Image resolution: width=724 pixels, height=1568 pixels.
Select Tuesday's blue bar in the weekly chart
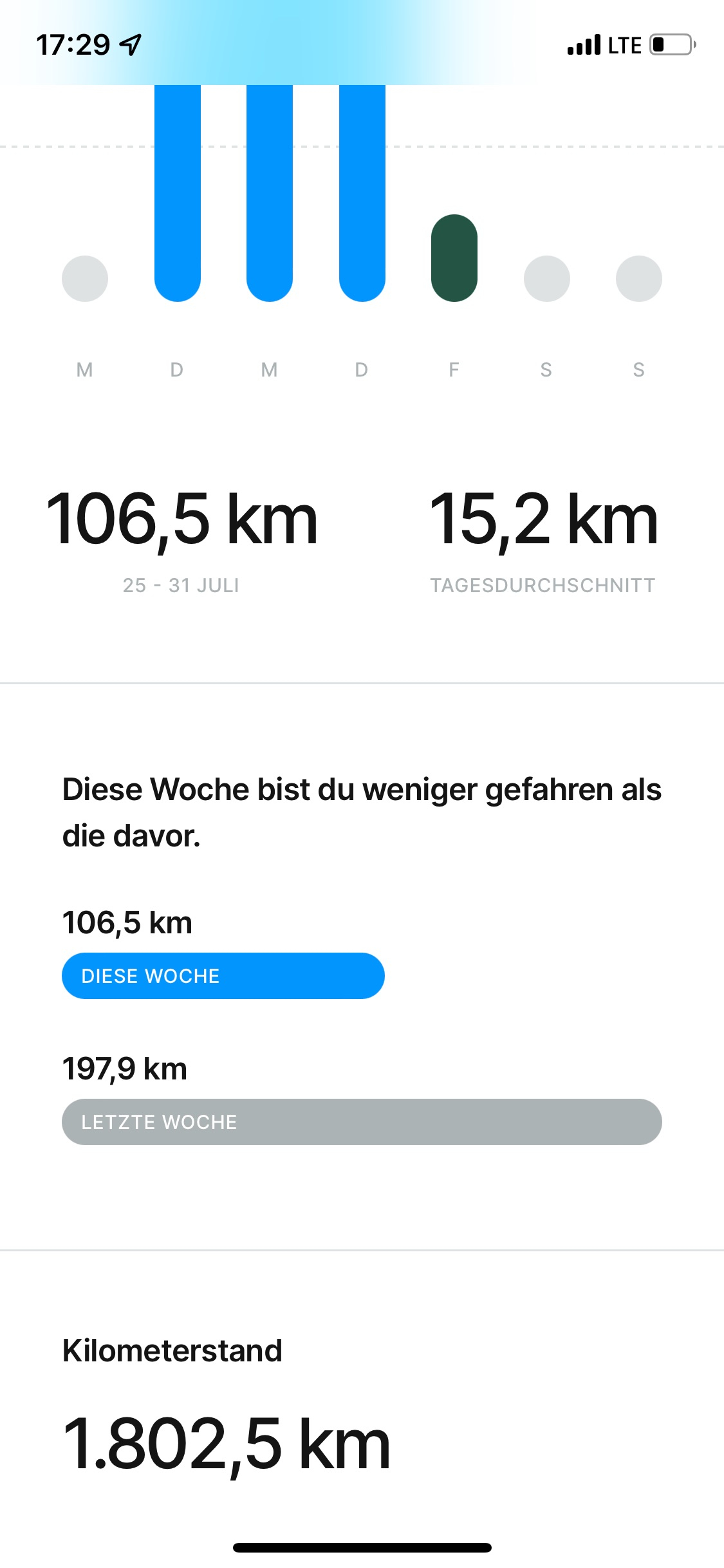[x=177, y=193]
